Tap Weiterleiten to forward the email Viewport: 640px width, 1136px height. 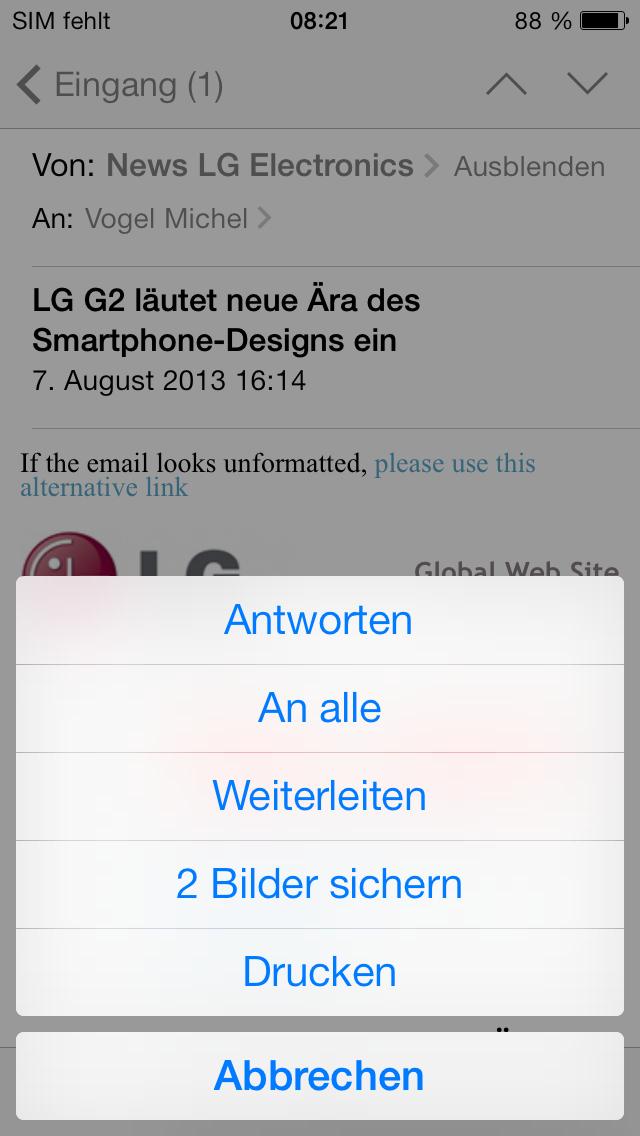click(320, 797)
